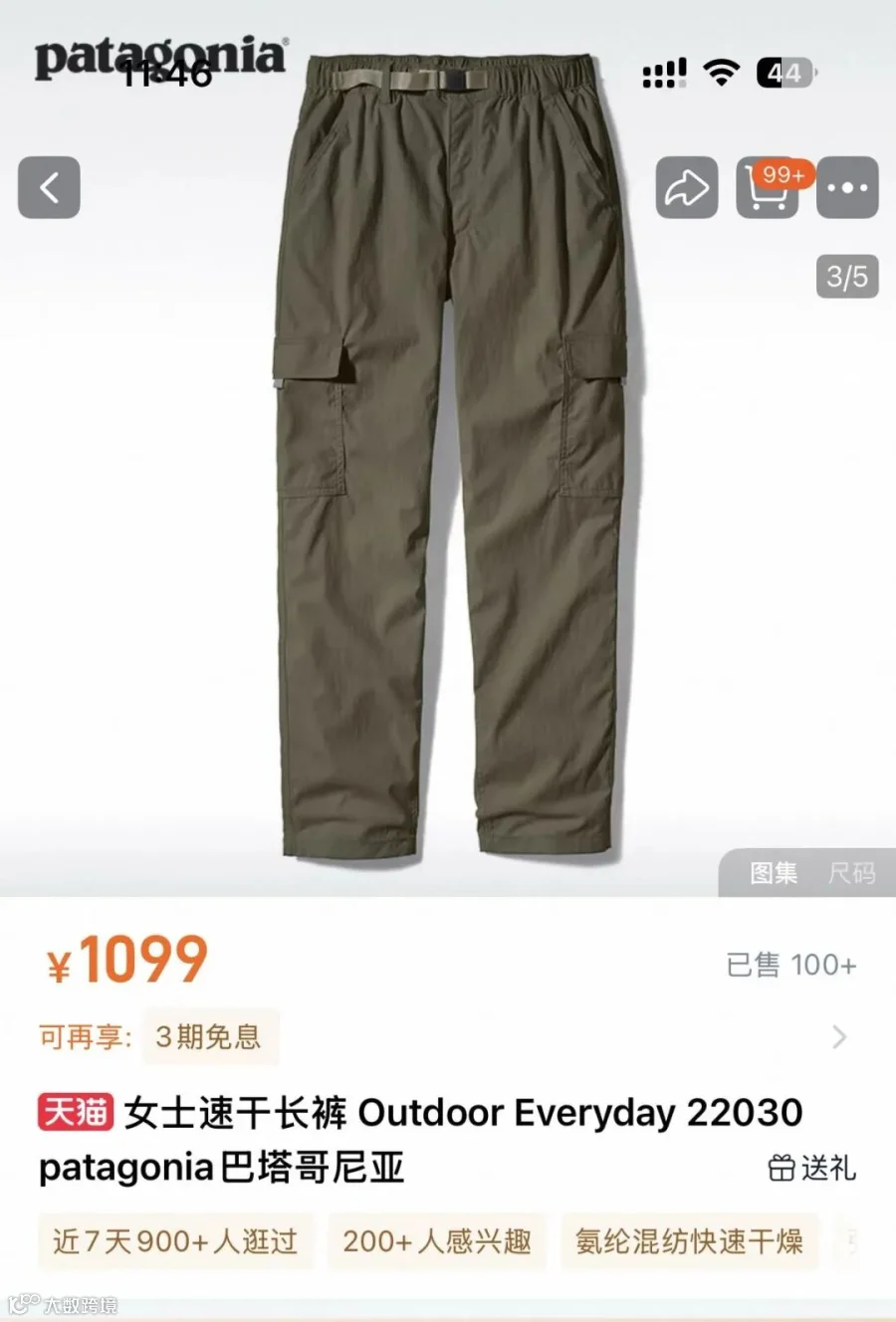Tap the 送礼 gift button
Viewport: 896px width, 1322px height.
pos(812,1168)
